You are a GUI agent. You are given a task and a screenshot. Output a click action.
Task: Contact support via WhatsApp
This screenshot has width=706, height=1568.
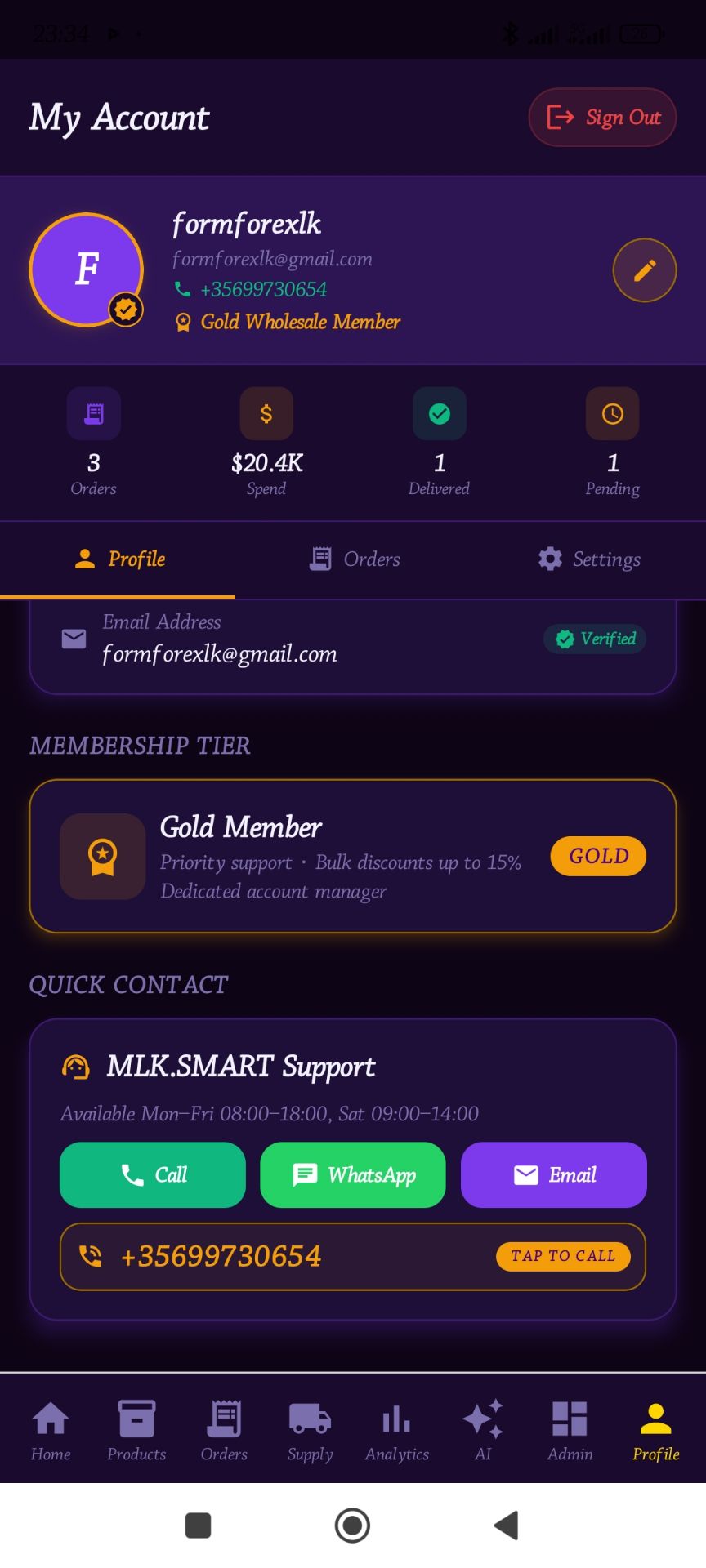click(x=353, y=1174)
